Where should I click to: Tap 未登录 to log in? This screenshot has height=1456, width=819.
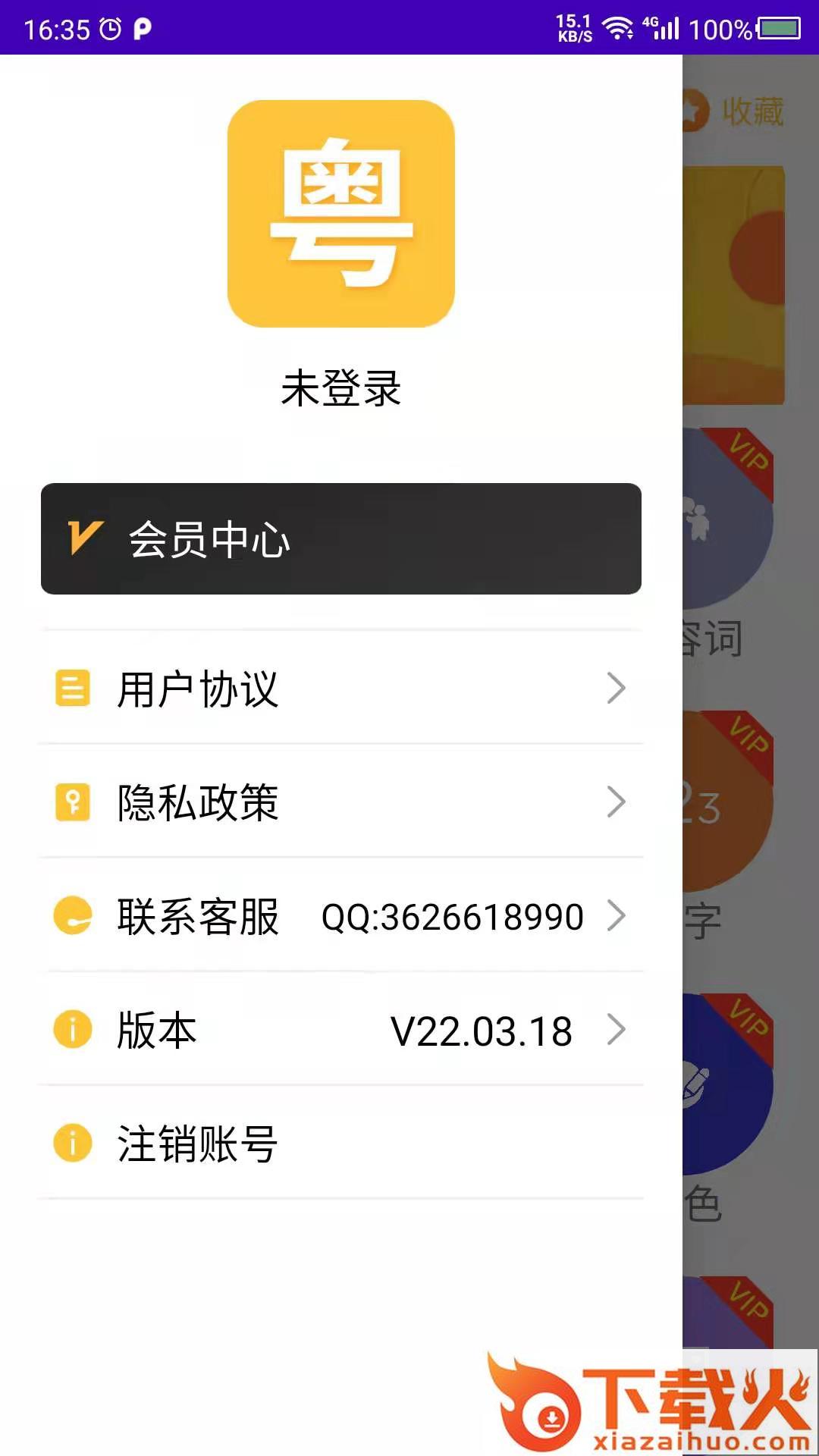(340, 388)
